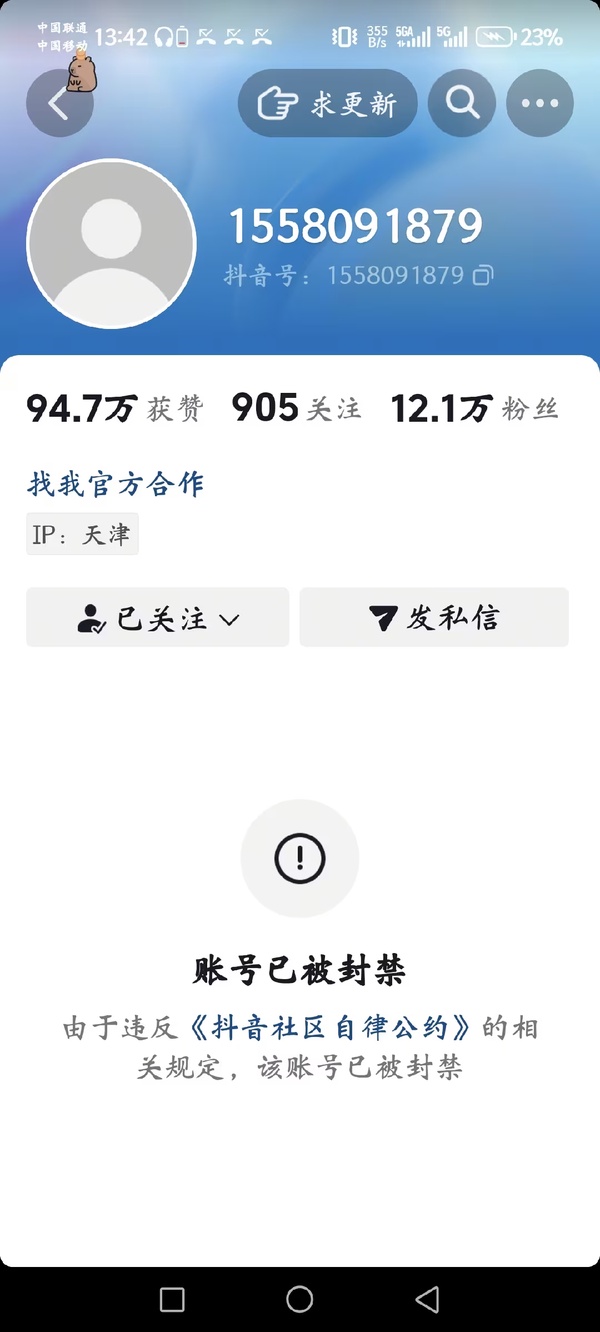The width and height of the screenshot is (600, 1332).
Task: Open the 12.1万 粉丝 followers list
Action: point(474,408)
